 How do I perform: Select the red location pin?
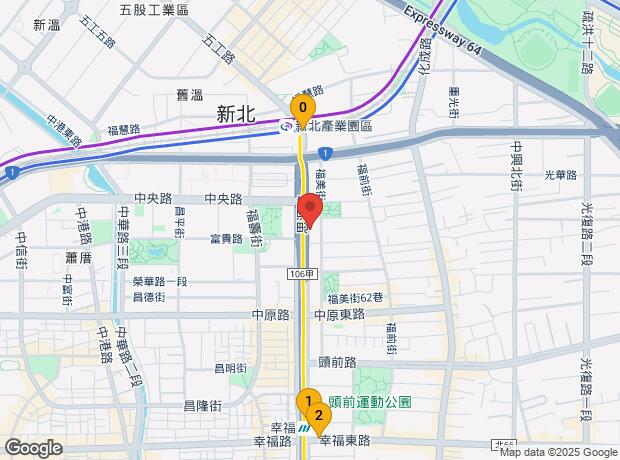click(x=309, y=211)
